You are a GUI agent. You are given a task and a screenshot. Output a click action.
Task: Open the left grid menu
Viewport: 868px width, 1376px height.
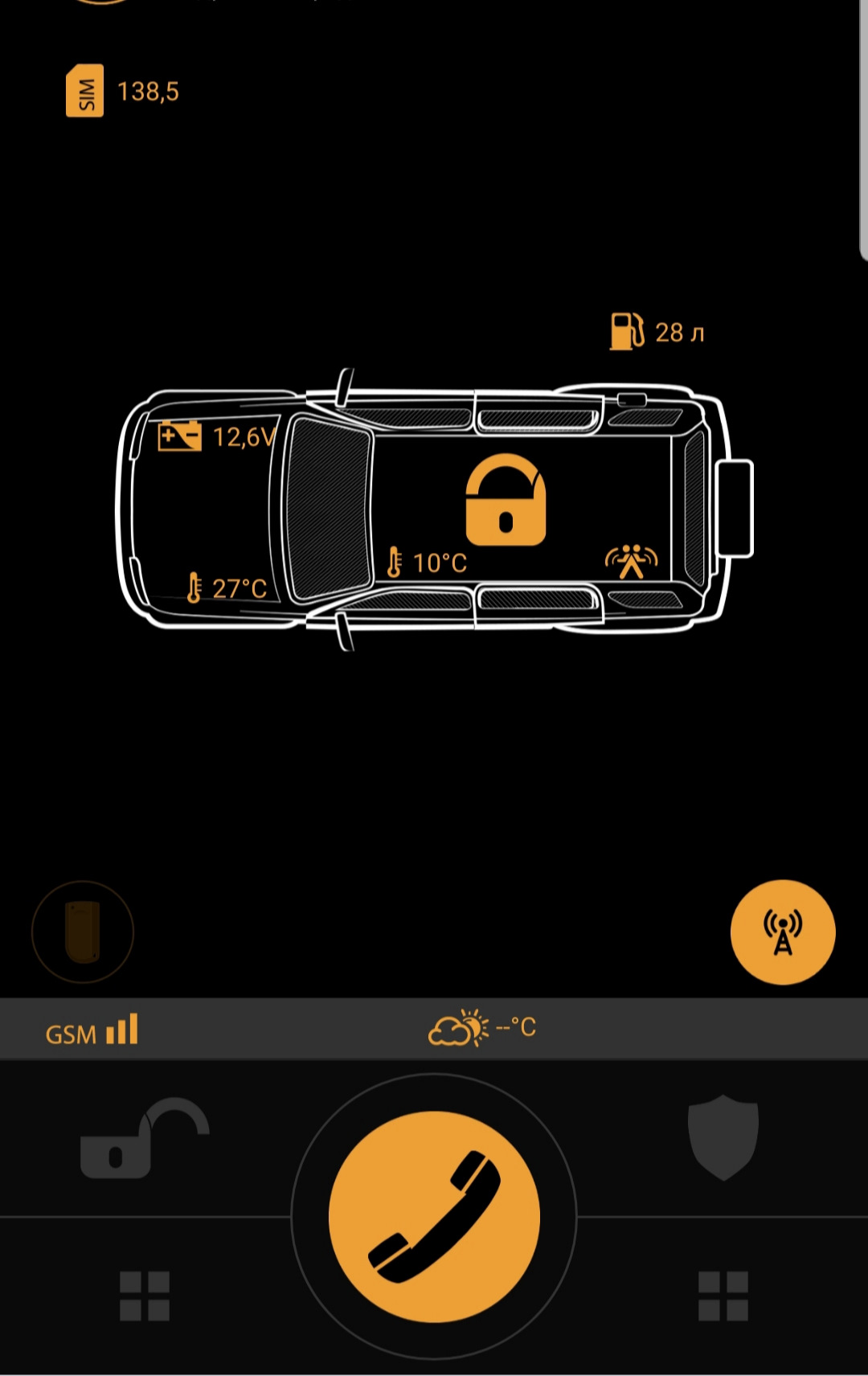(145, 1296)
